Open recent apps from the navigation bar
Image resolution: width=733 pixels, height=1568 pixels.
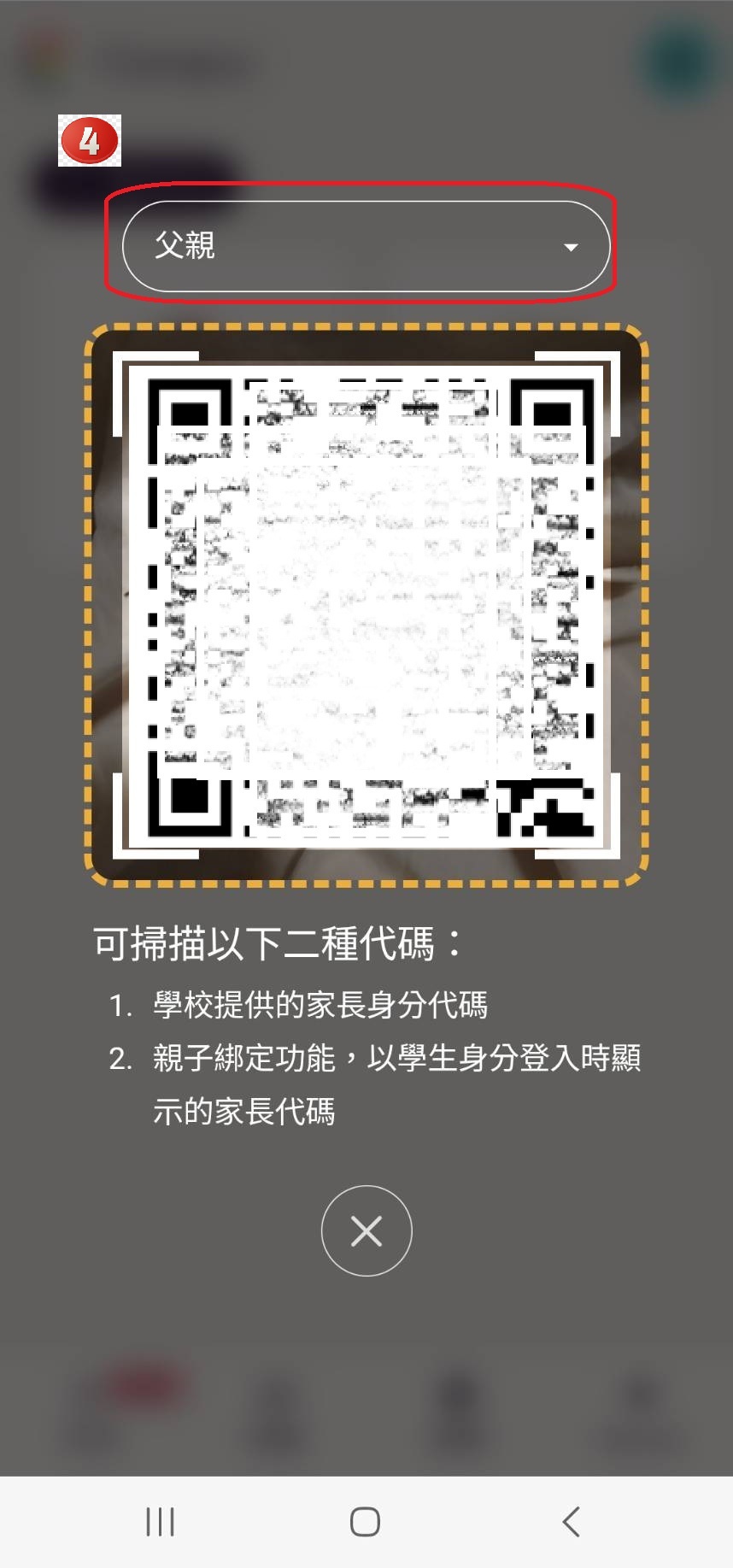tap(160, 1522)
